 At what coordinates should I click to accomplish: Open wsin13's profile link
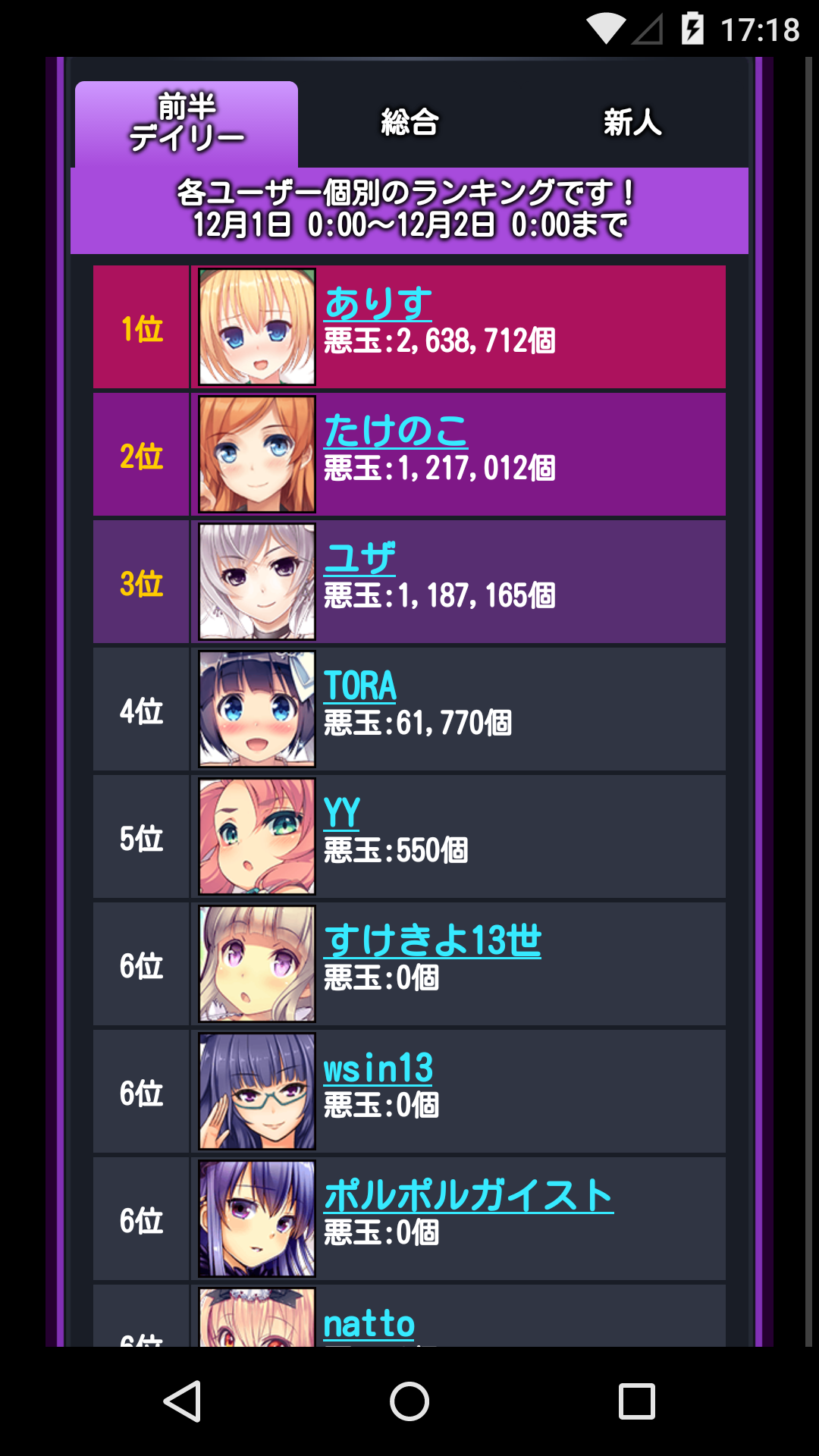click(x=378, y=1068)
